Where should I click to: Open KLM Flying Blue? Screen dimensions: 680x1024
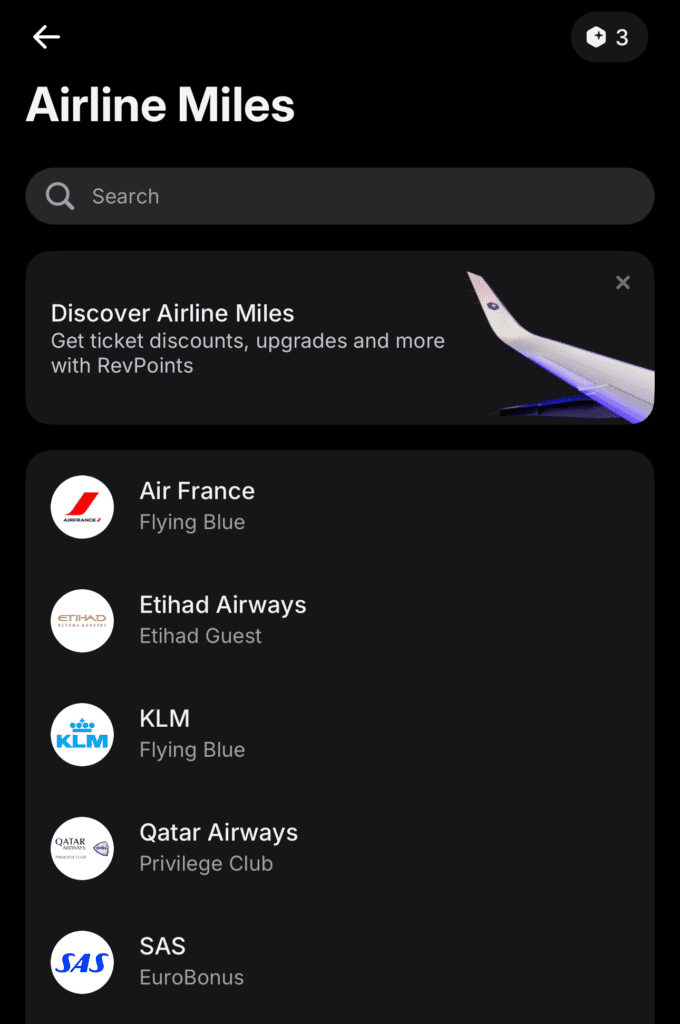340,734
